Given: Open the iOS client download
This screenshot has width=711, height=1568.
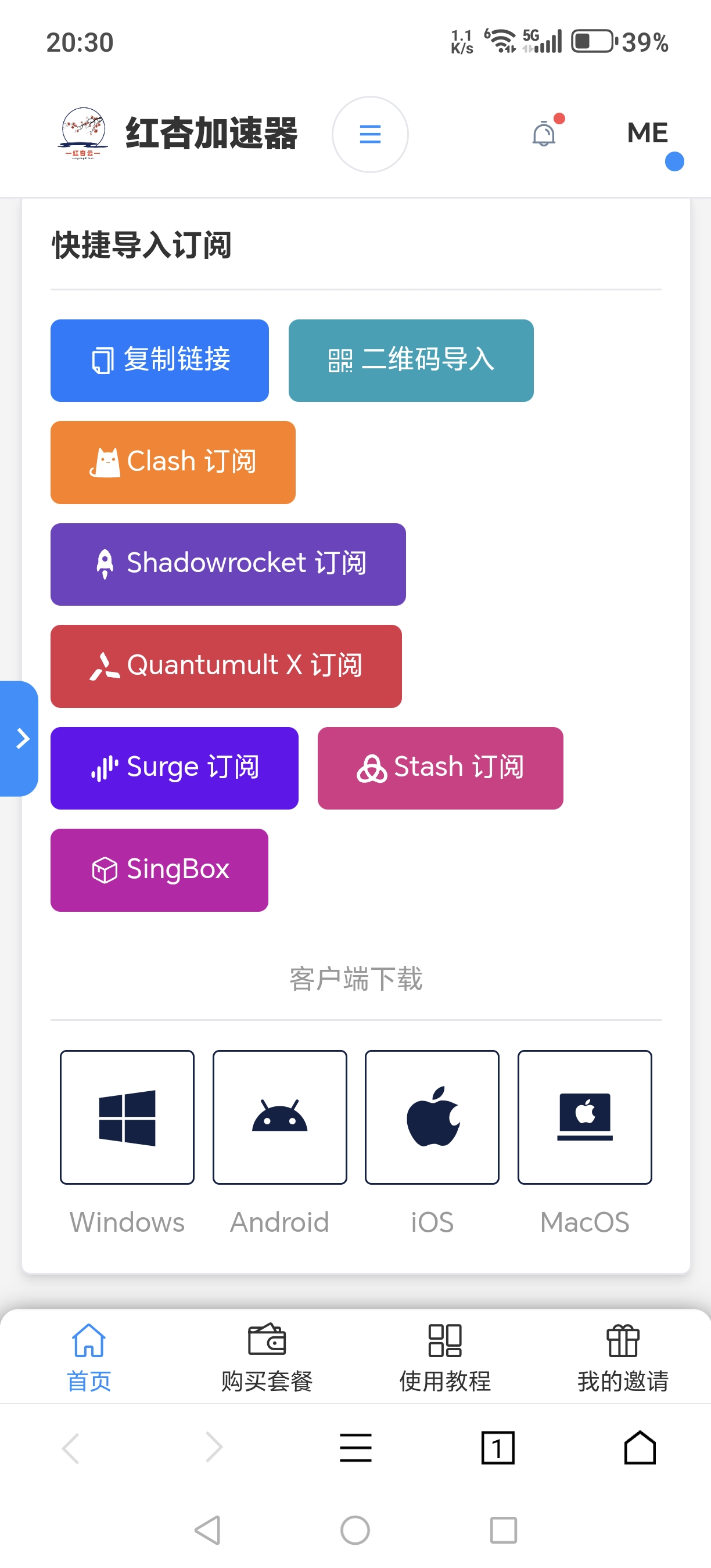Looking at the screenshot, I should (432, 1117).
